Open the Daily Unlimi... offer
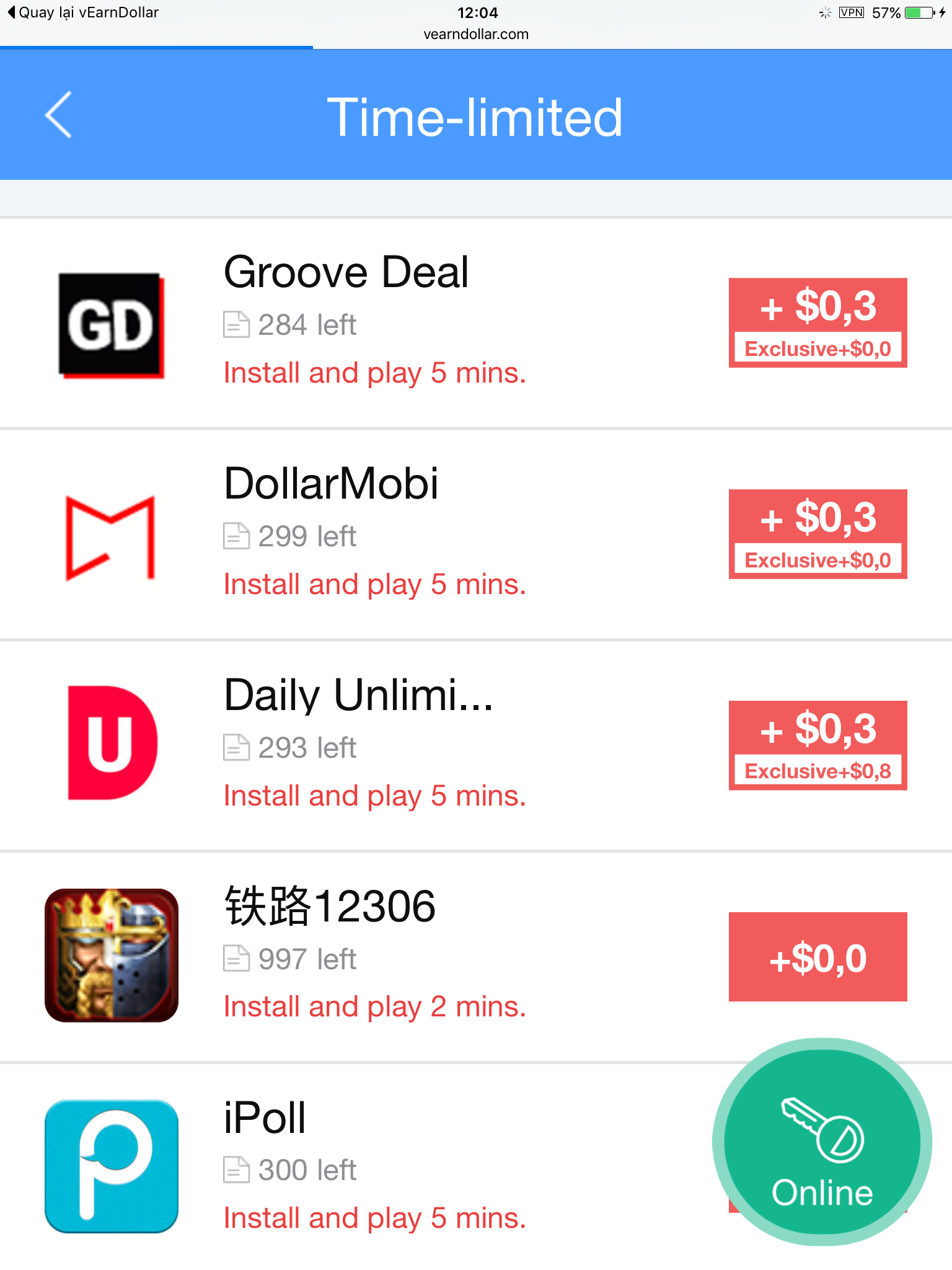The height and width of the screenshot is (1270, 952). point(358,696)
